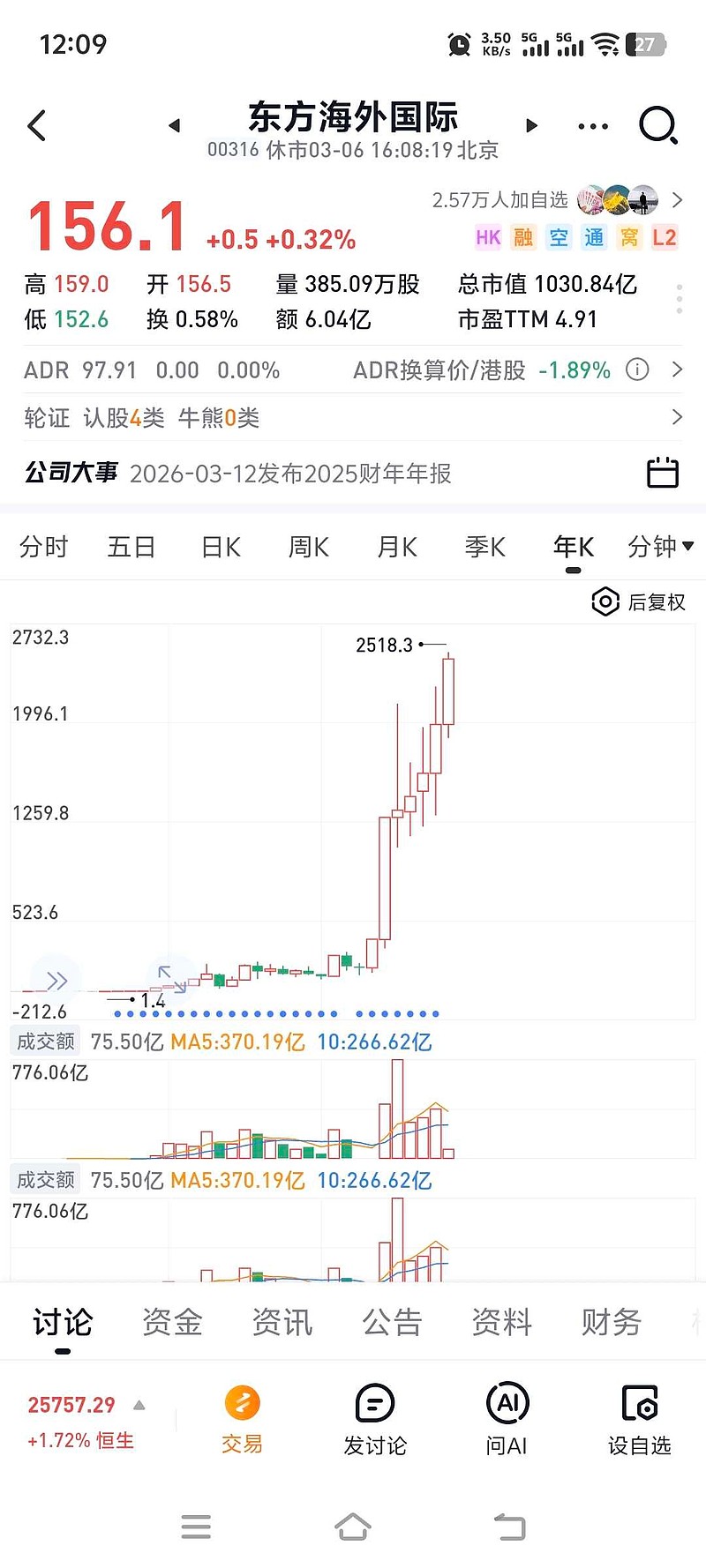Expand the 轮证 warrants row chevron
706x1568 pixels.
pos(676,416)
